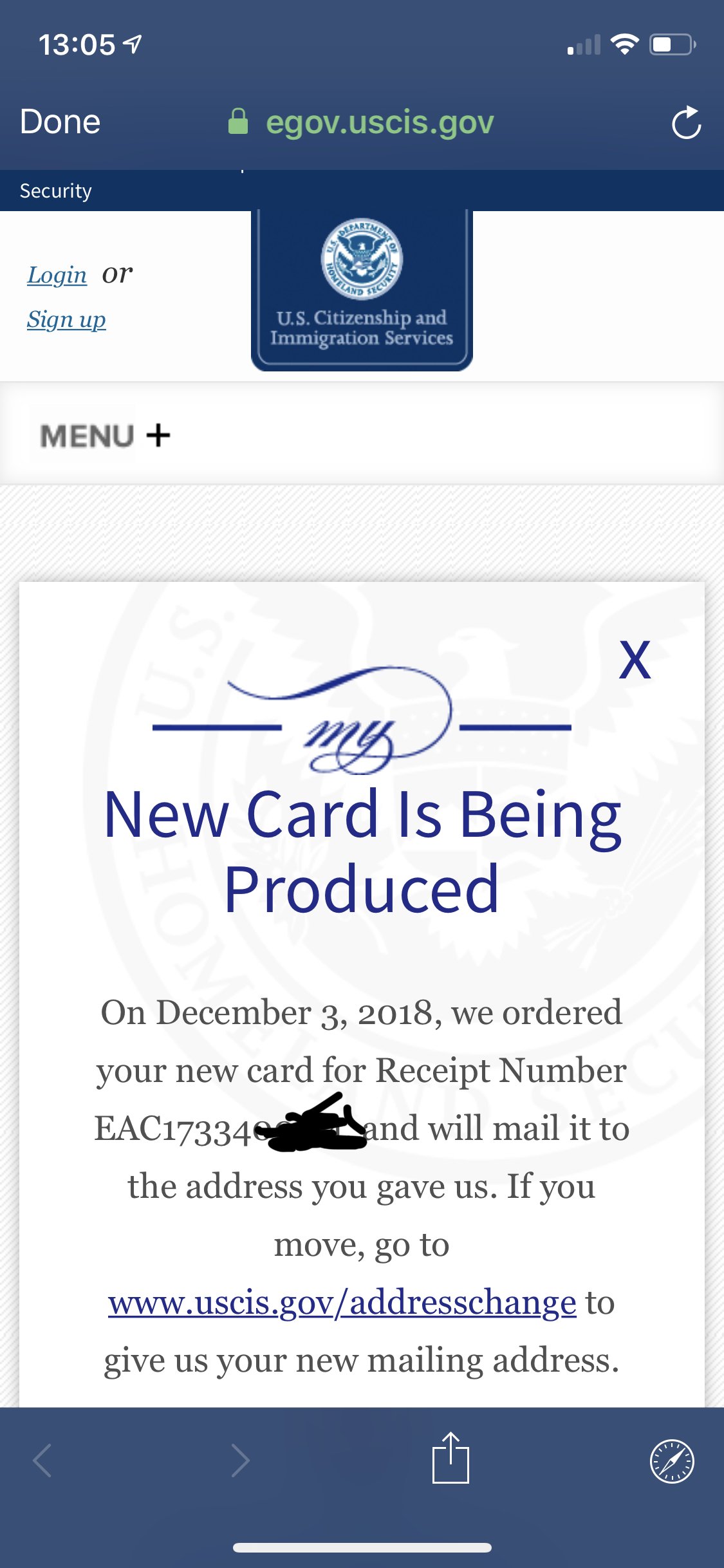Open the Sign up link

(66, 319)
